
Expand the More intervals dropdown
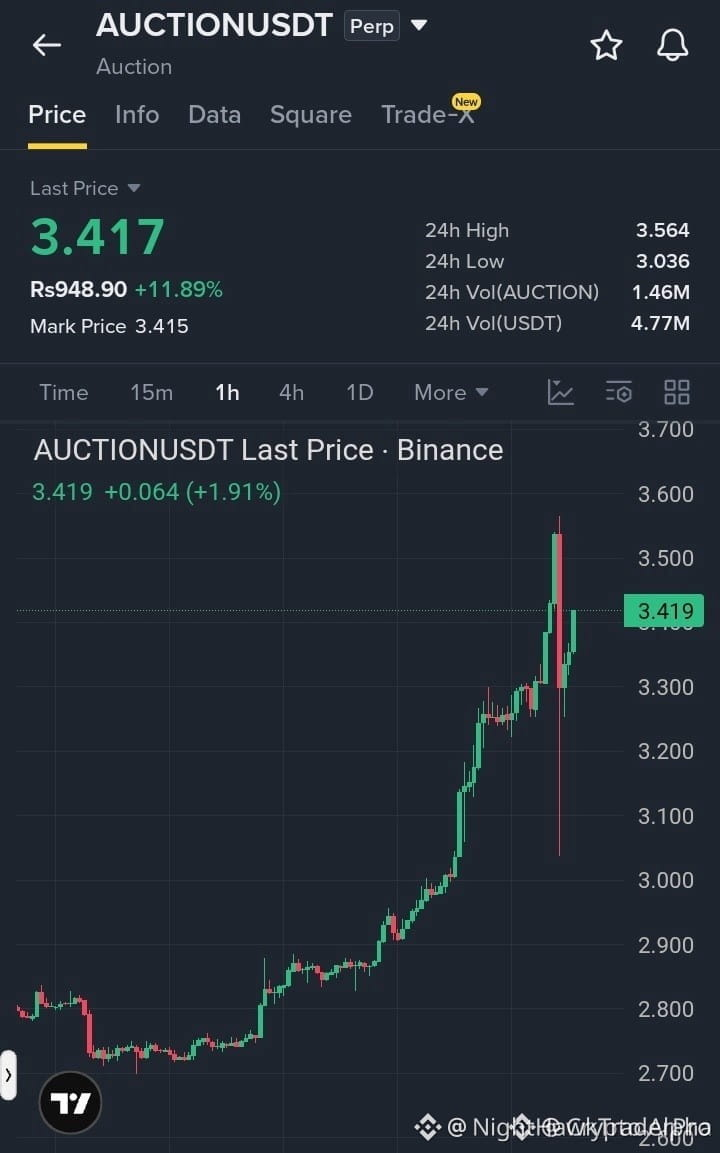451,393
